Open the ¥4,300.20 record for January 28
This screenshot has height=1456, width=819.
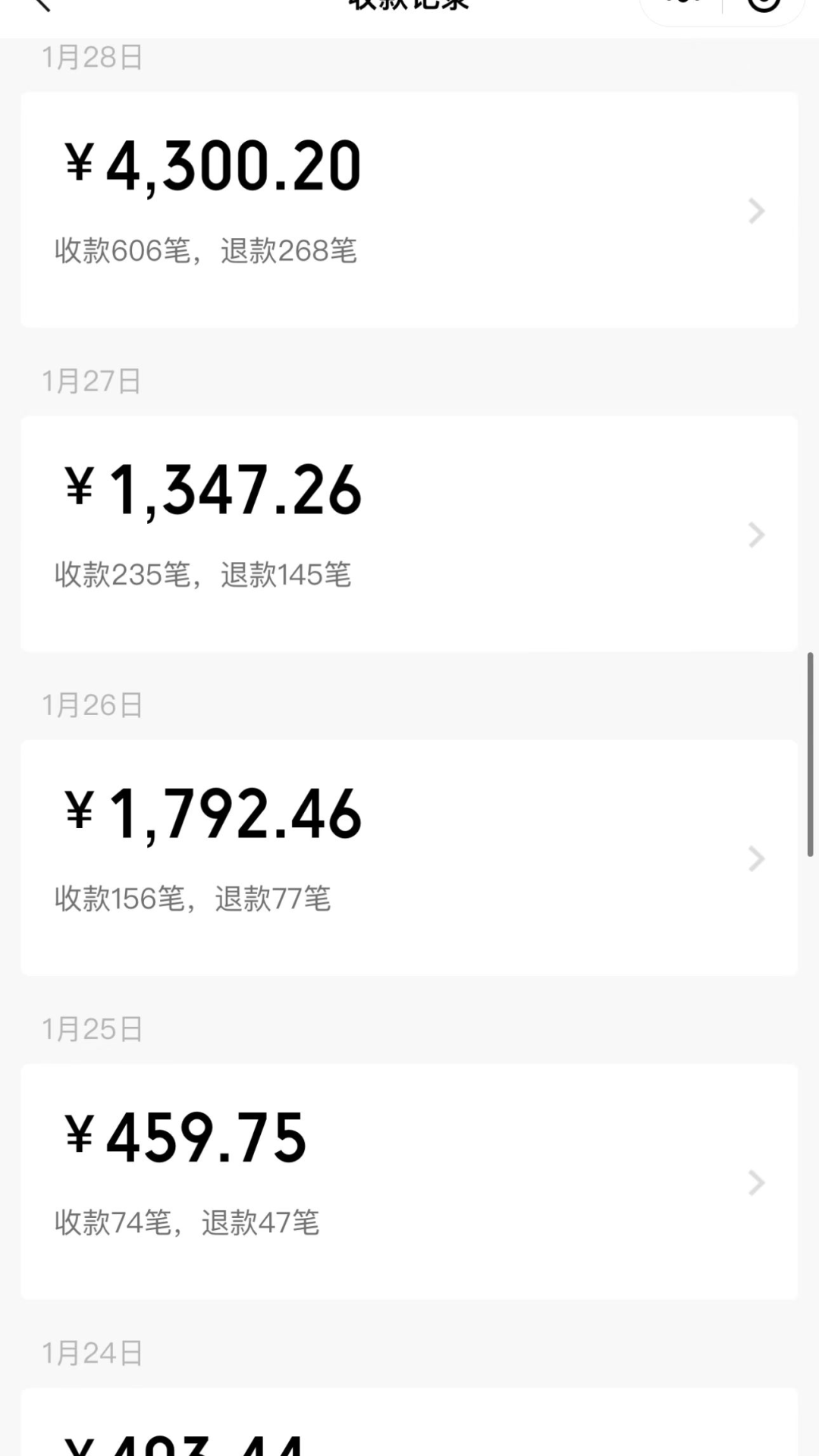[x=409, y=209]
